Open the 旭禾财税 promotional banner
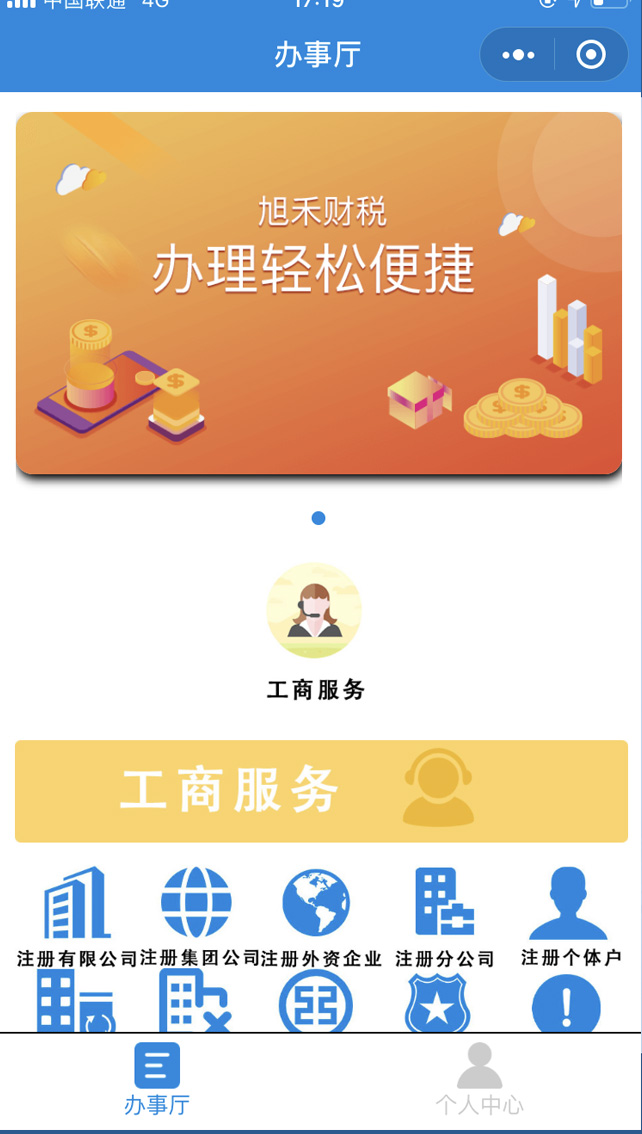The height and width of the screenshot is (1134, 642). click(319, 293)
